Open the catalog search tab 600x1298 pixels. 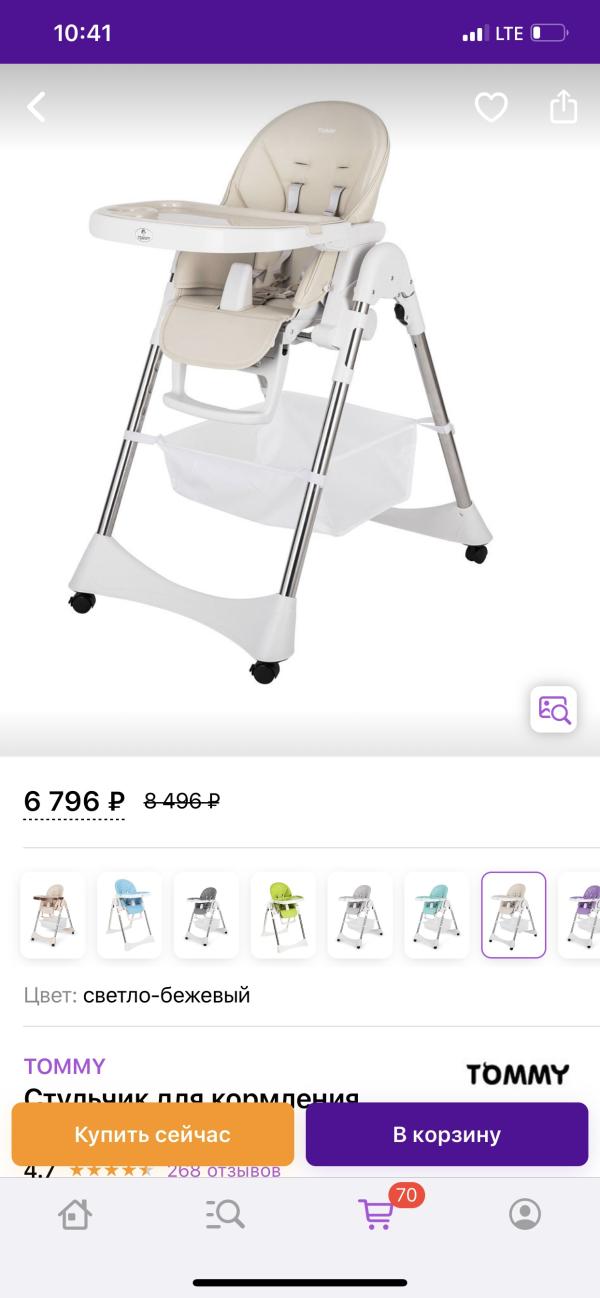(x=225, y=1214)
